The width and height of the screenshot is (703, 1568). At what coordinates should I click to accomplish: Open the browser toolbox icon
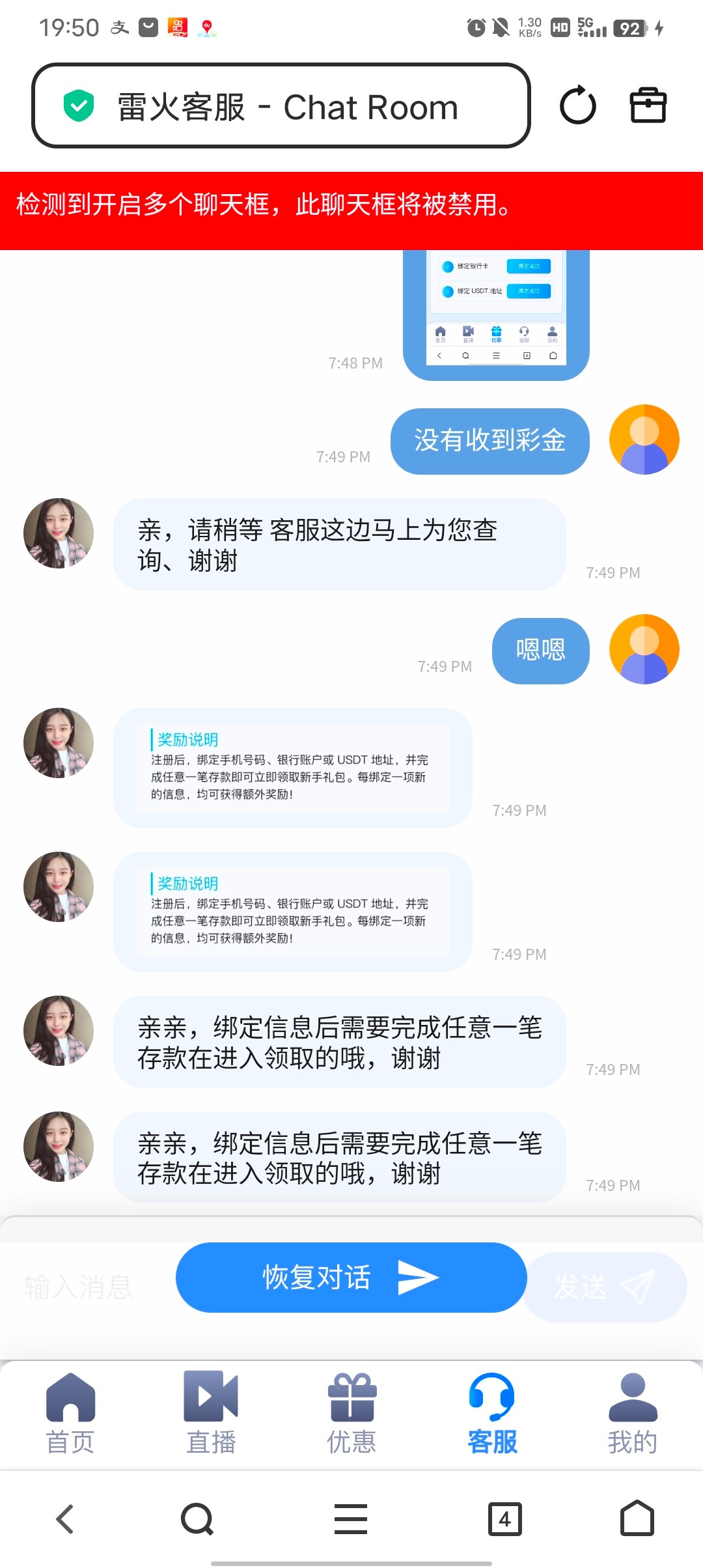[648, 105]
